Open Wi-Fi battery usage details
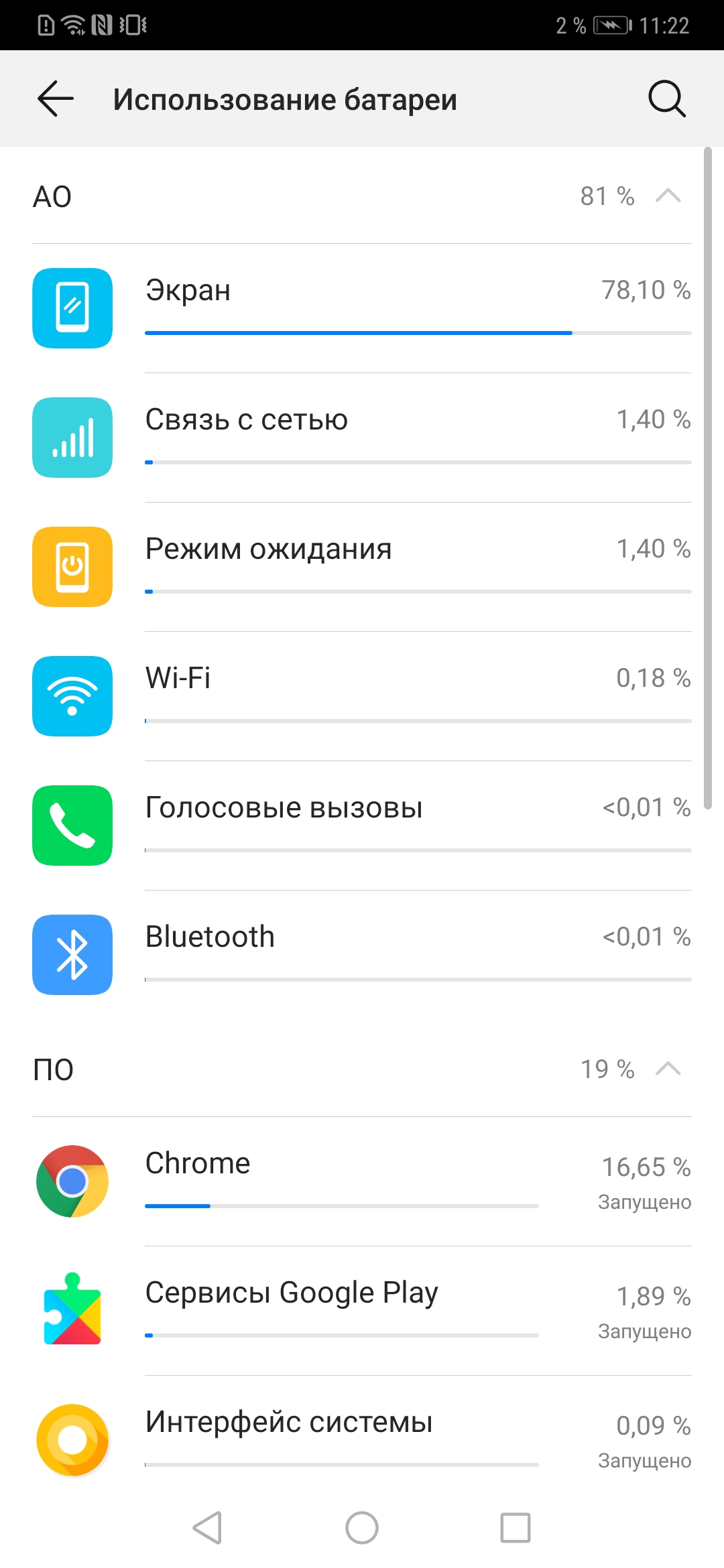 pos(362,696)
